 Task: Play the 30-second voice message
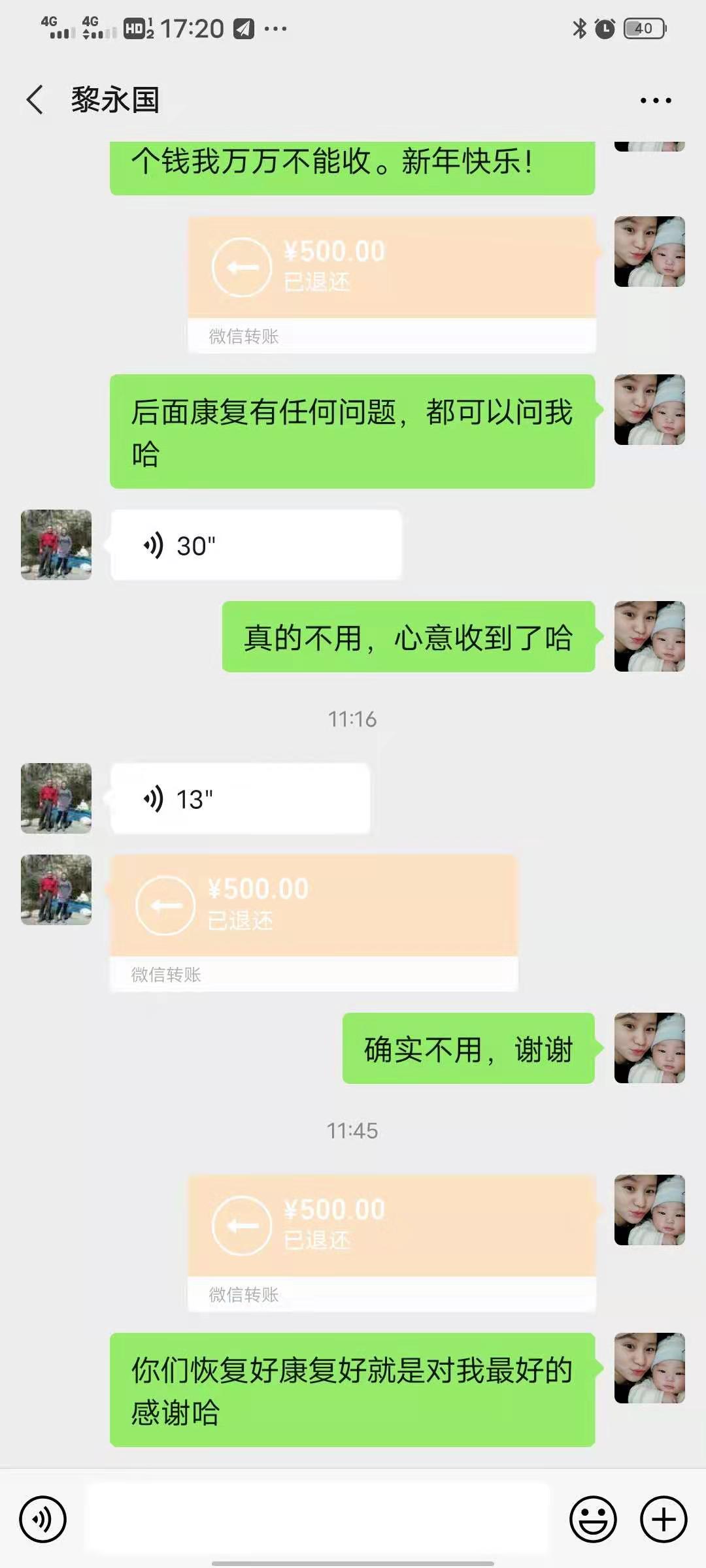[256, 545]
